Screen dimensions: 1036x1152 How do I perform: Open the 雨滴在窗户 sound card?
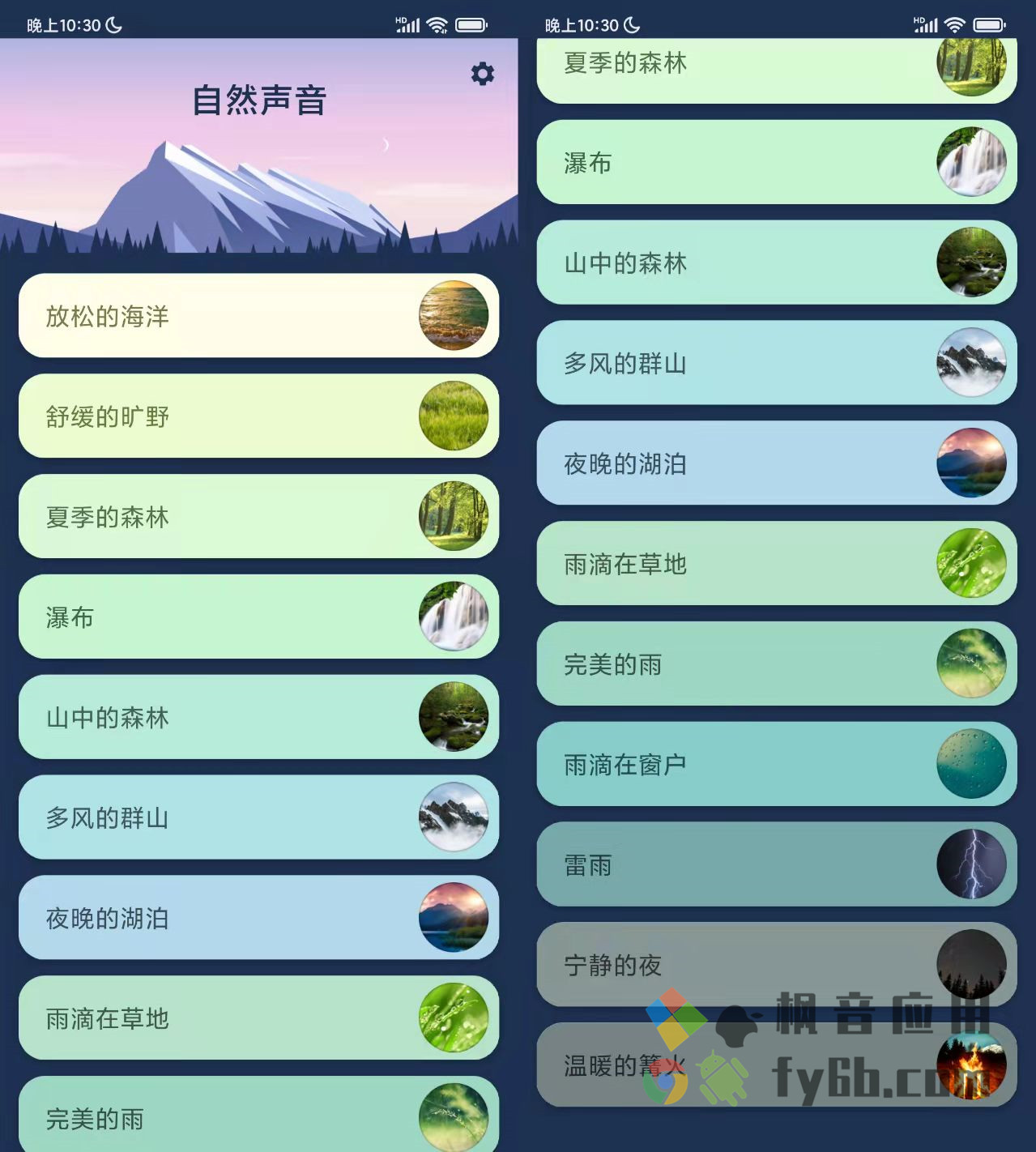click(x=775, y=765)
